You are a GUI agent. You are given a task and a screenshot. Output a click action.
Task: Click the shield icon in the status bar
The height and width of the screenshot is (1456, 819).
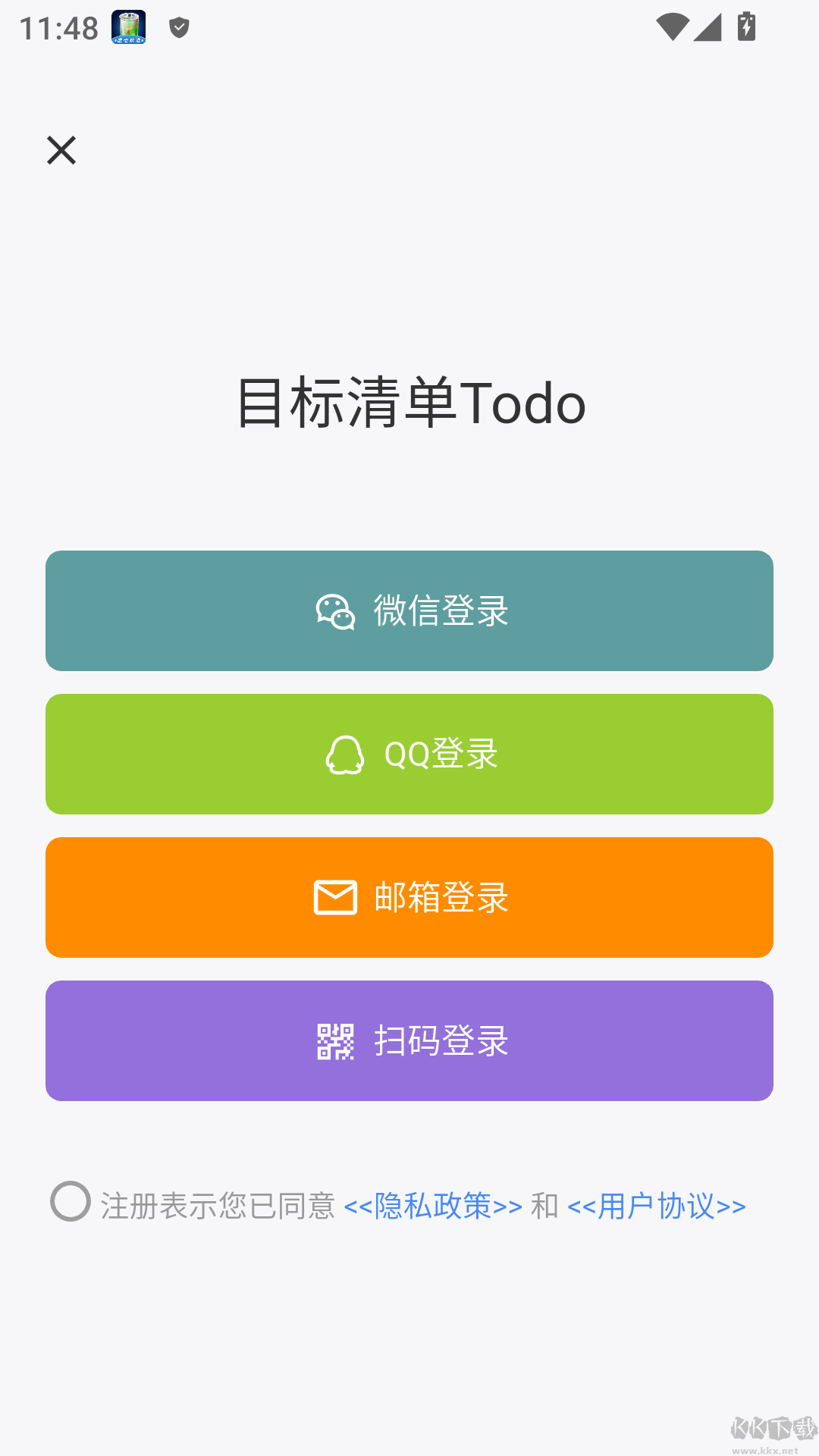pyautogui.click(x=179, y=27)
